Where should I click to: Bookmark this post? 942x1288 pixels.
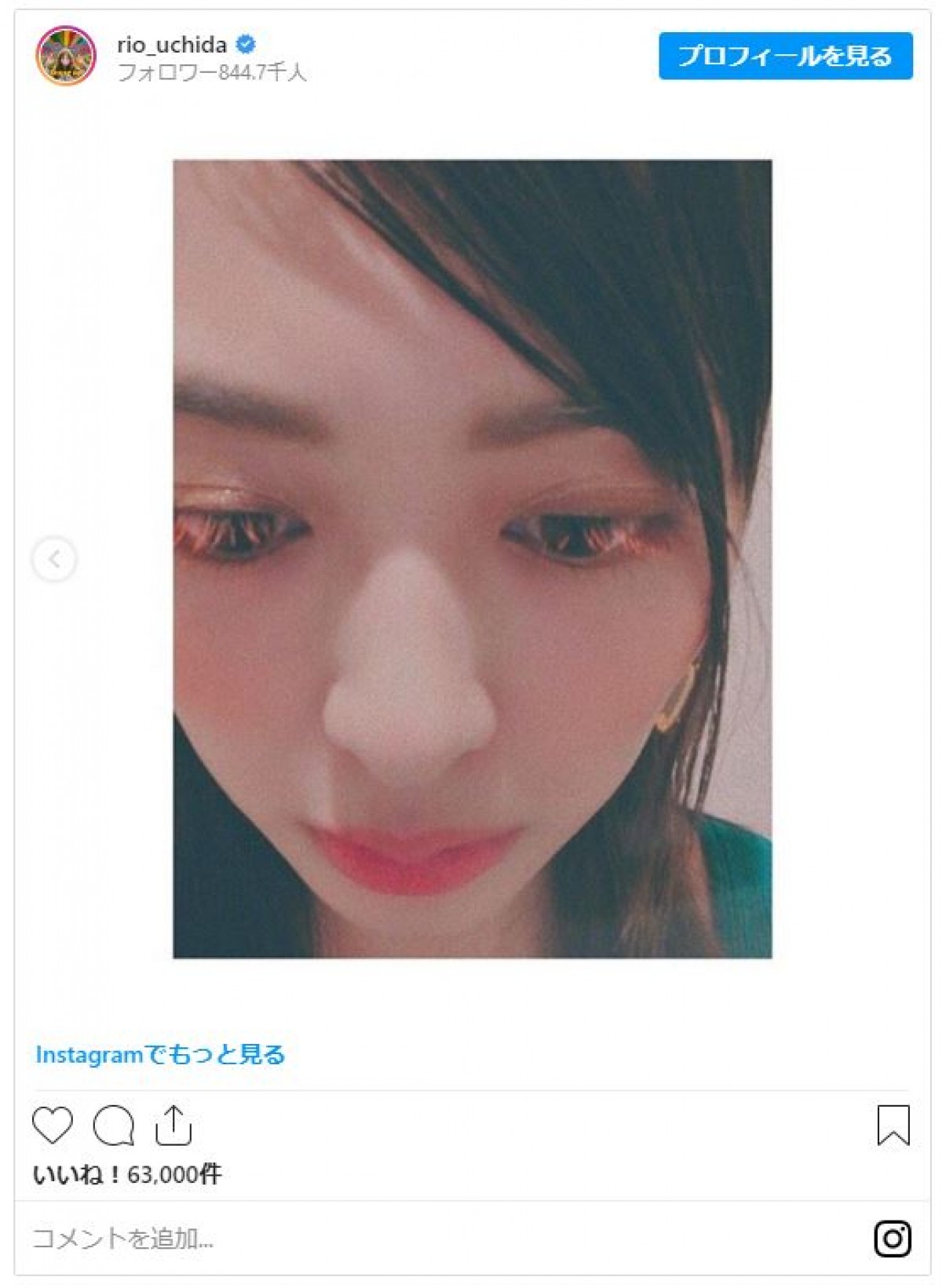[x=893, y=1125]
